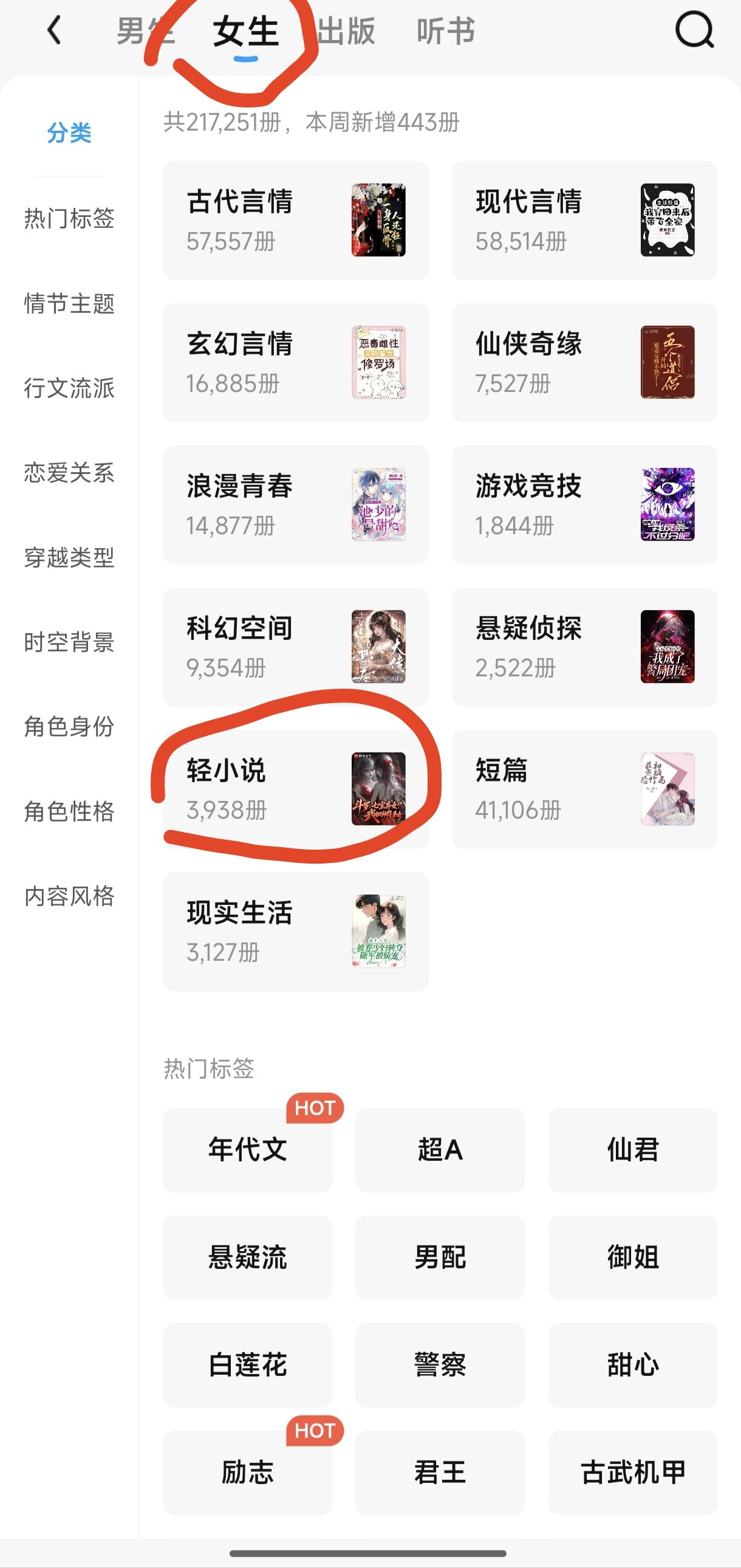Open the search magnifier icon
Image resolution: width=741 pixels, height=1568 pixels.
pos(694,30)
